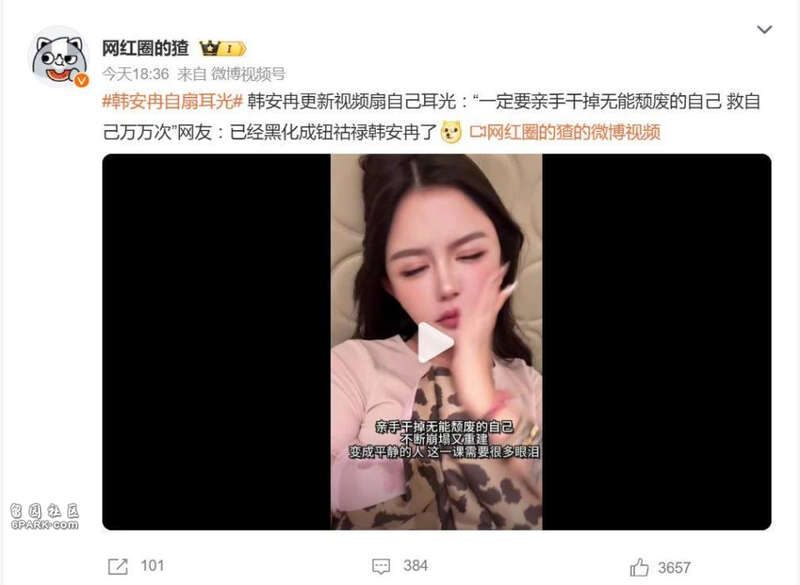Open the #韩安冉自扇耳光# hashtag topic
800x585 pixels.
[x=172, y=102]
